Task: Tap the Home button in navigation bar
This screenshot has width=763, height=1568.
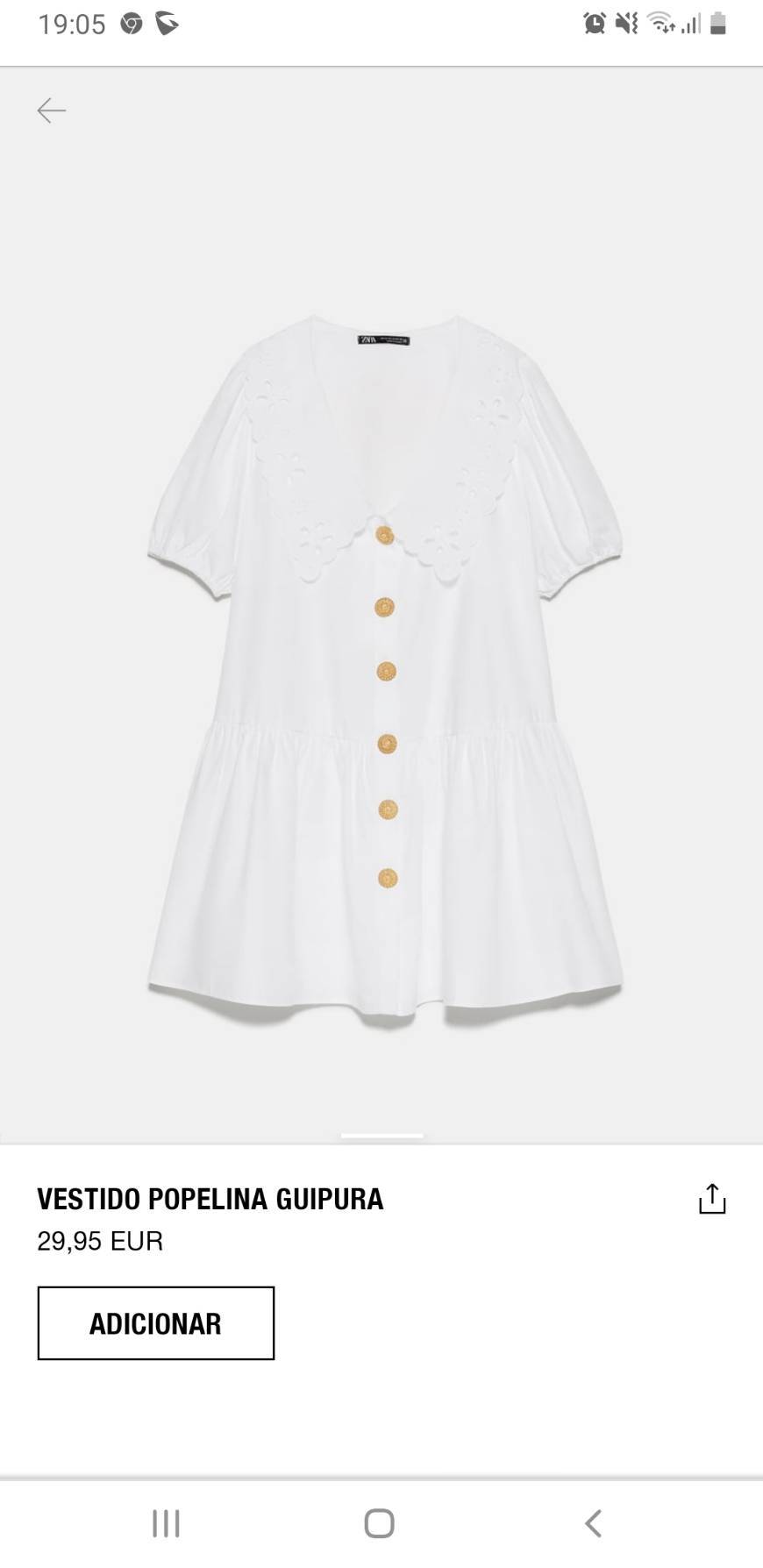Action: pos(377,1524)
